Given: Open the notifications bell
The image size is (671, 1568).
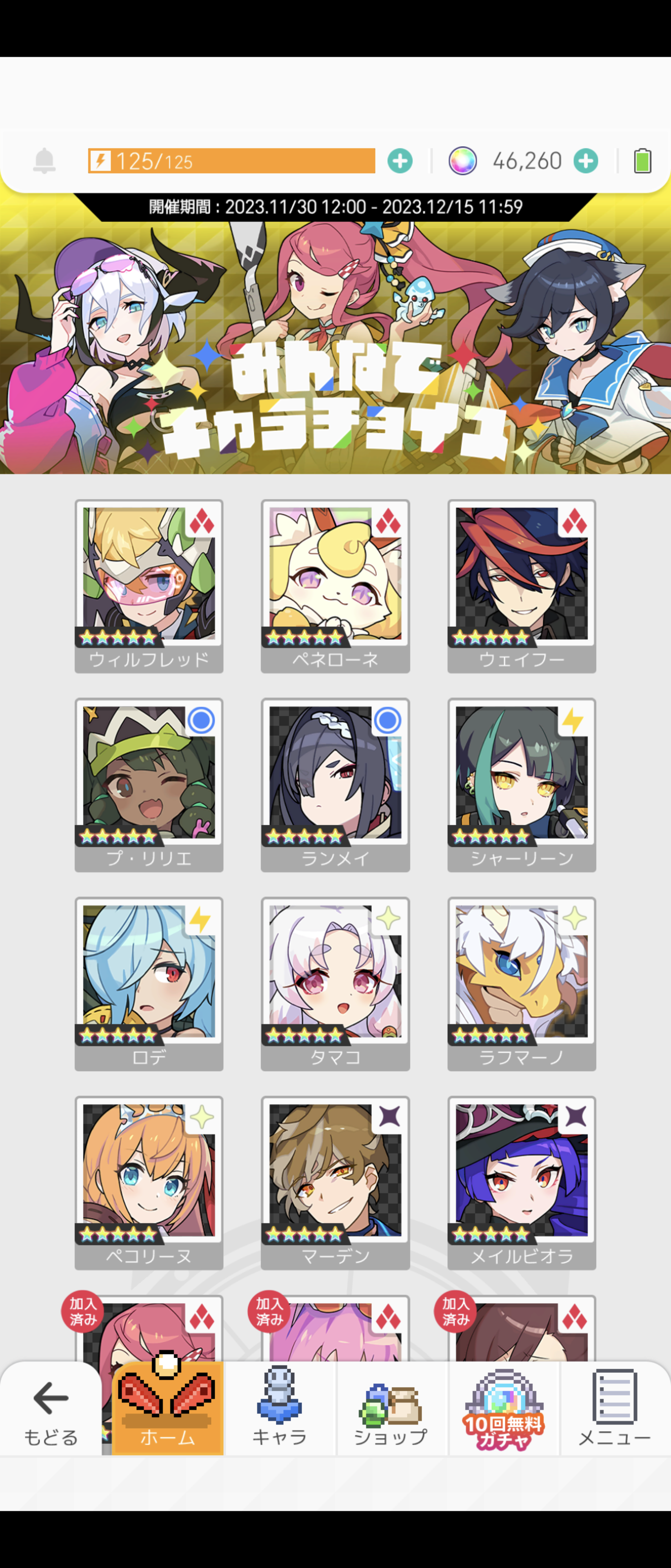Looking at the screenshot, I should coord(44,161).
